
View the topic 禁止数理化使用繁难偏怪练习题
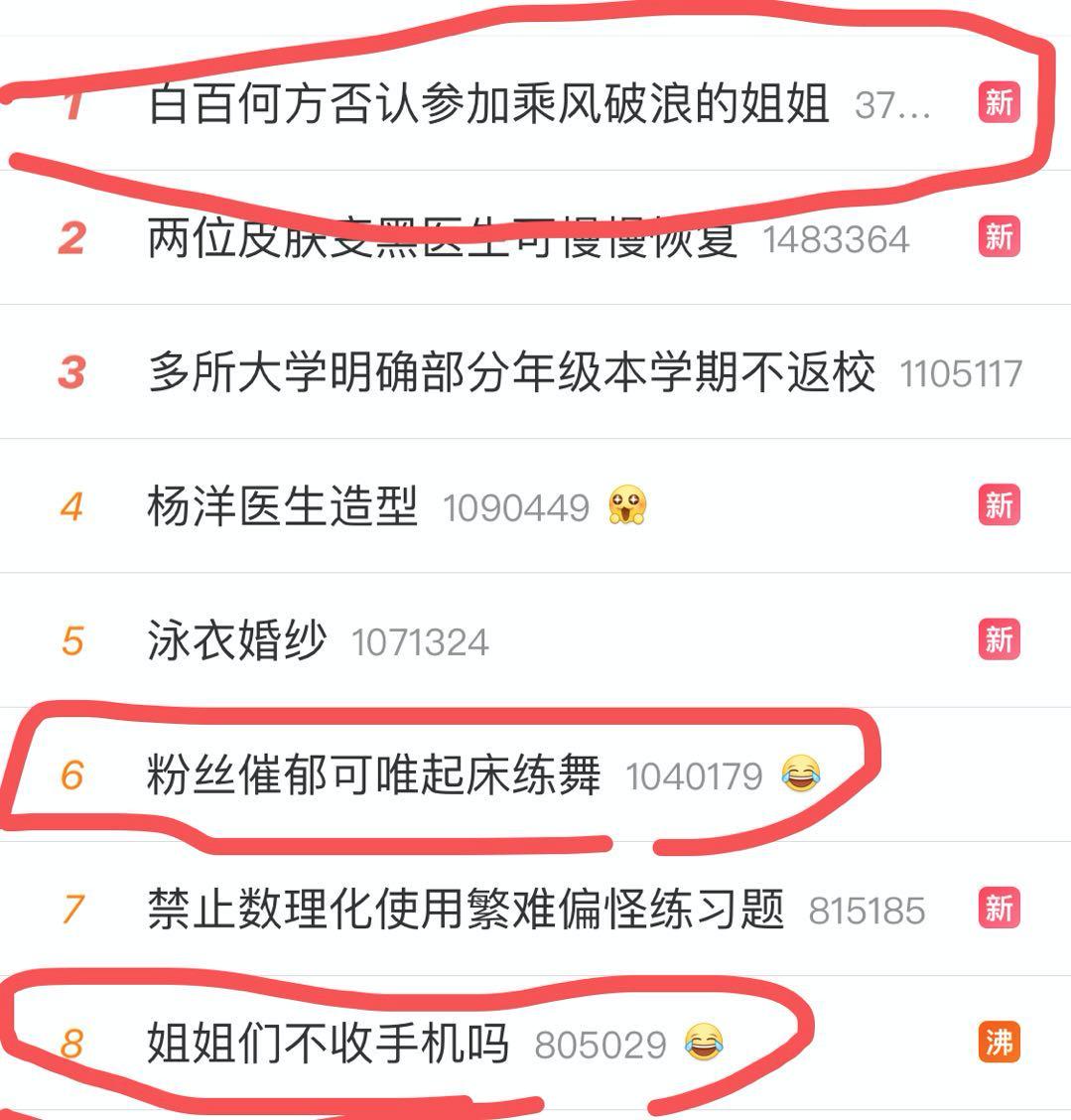[466, 910]
